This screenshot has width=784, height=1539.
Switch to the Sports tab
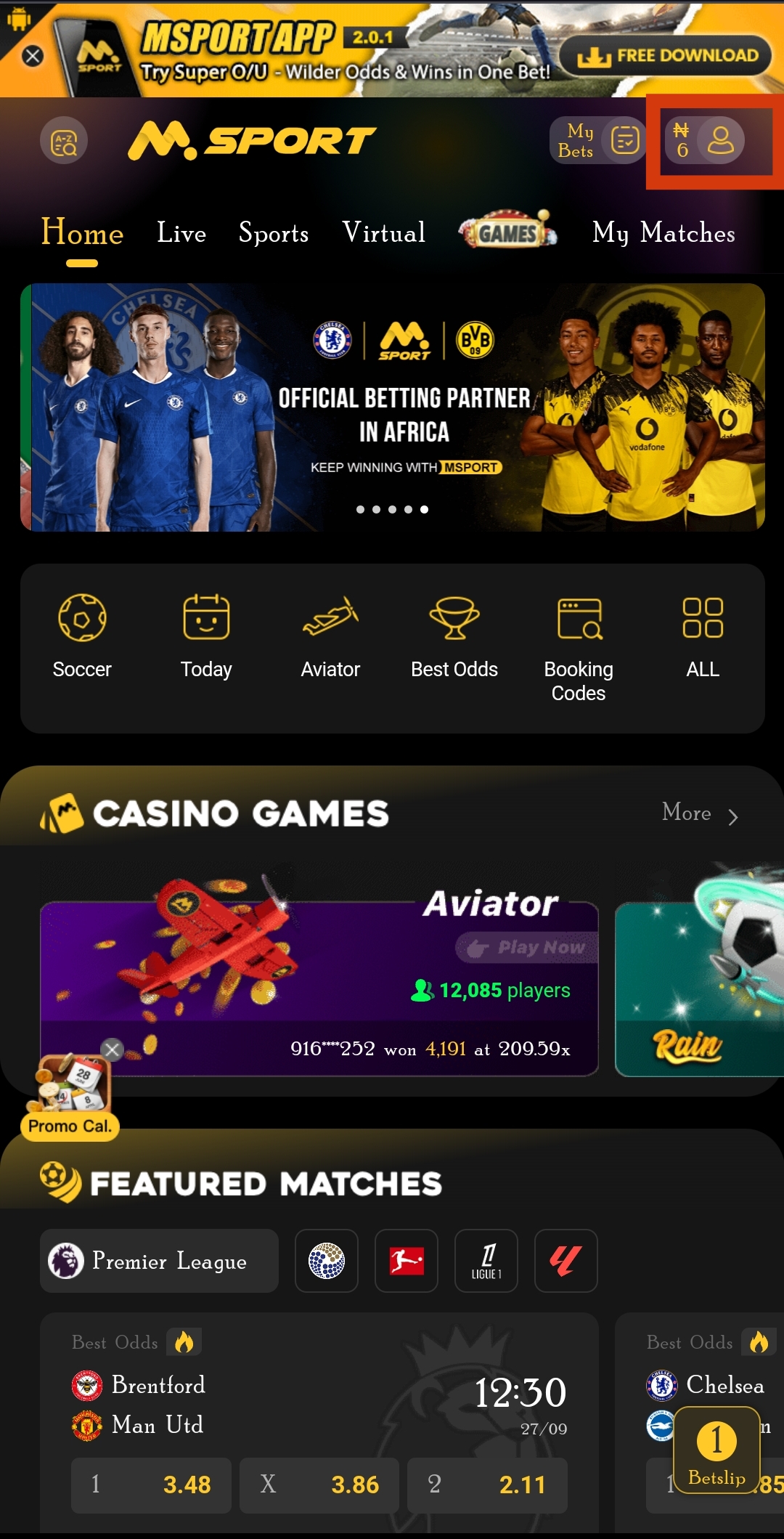click(x=274, y=233)
